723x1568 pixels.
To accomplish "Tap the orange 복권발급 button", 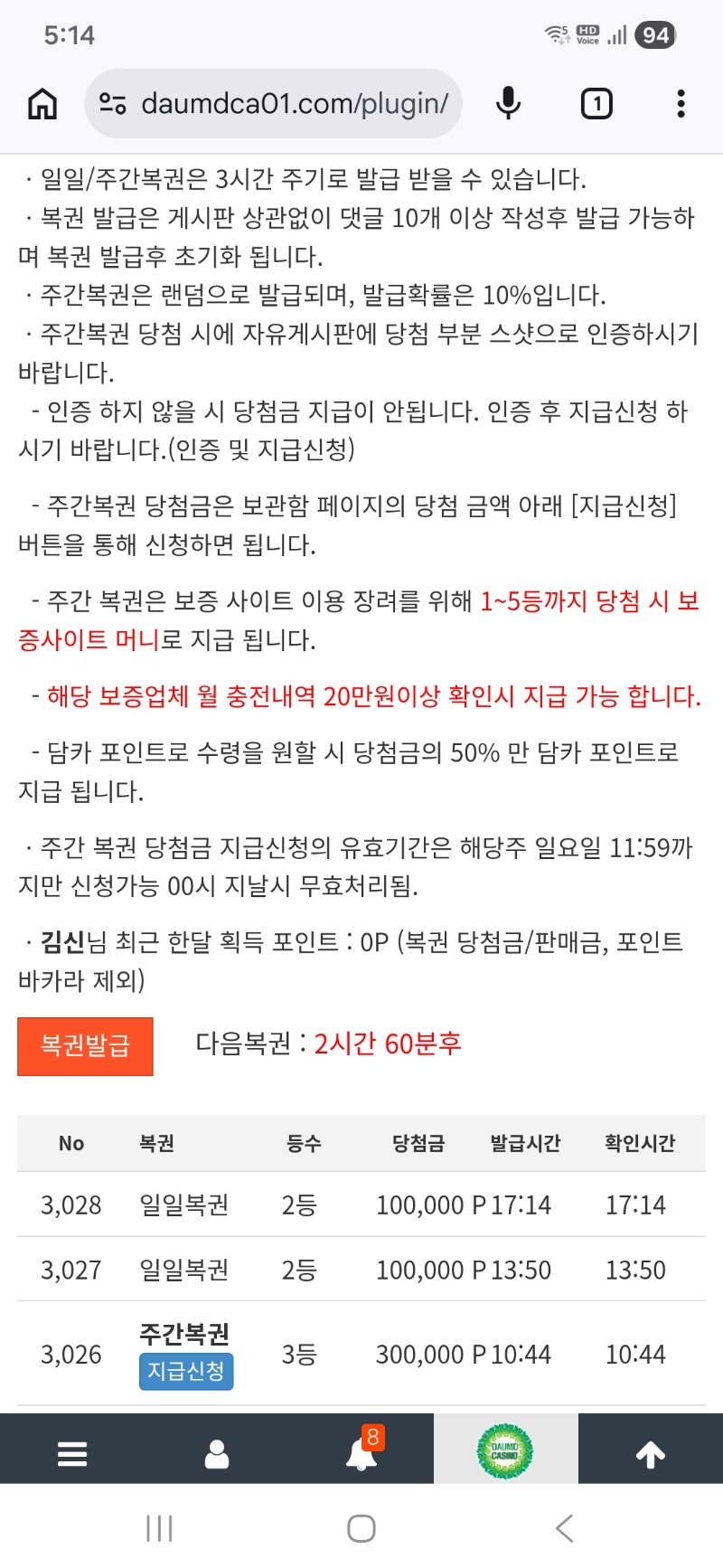I will pos(86,1046).
